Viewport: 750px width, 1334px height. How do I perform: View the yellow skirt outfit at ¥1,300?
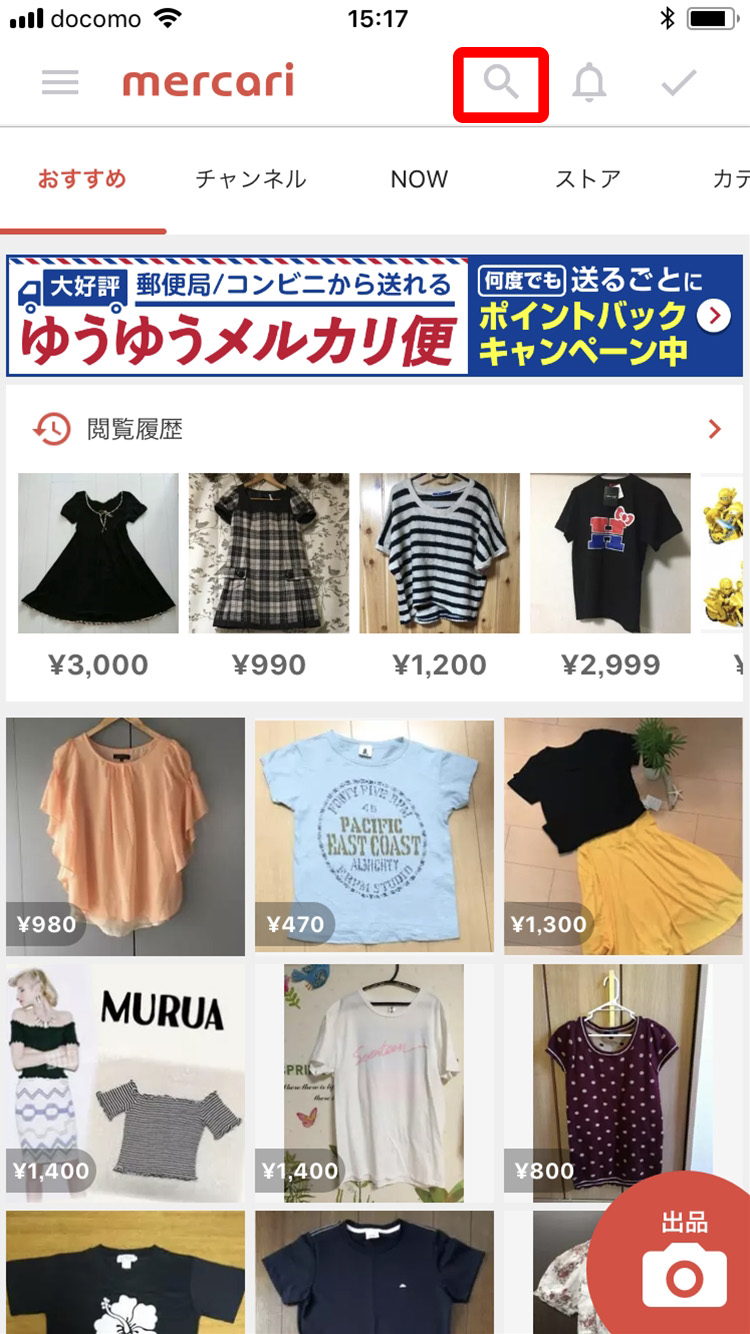click(622, 836)
